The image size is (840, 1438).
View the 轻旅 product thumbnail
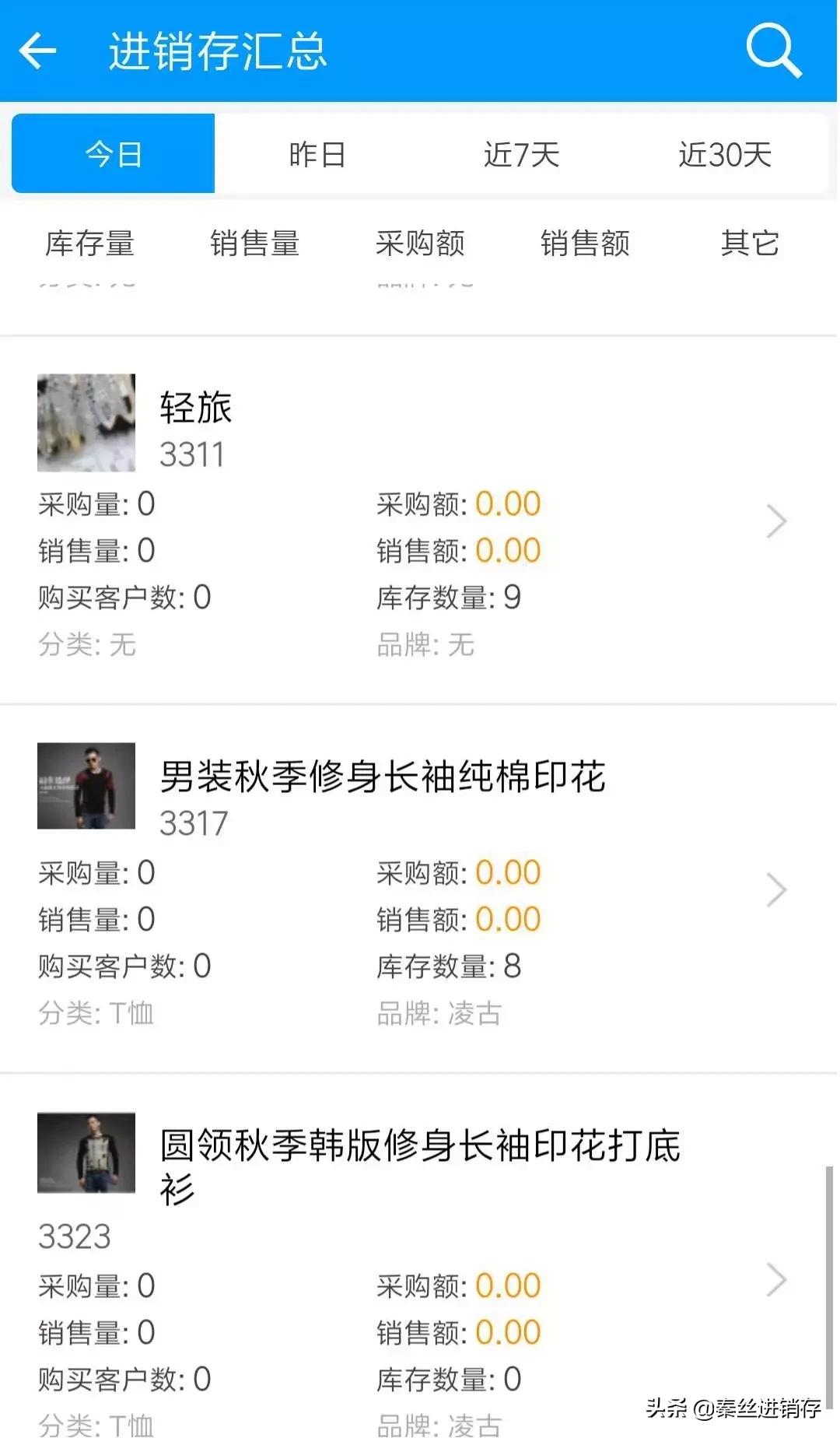[x=86, y=423]
